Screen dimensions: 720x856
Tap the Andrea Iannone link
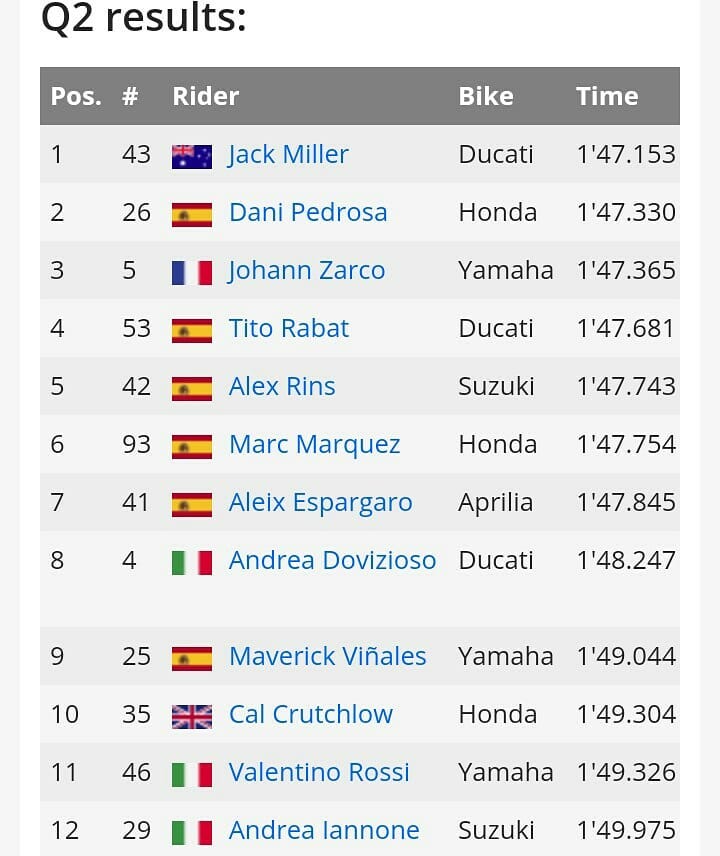(324, 830)
